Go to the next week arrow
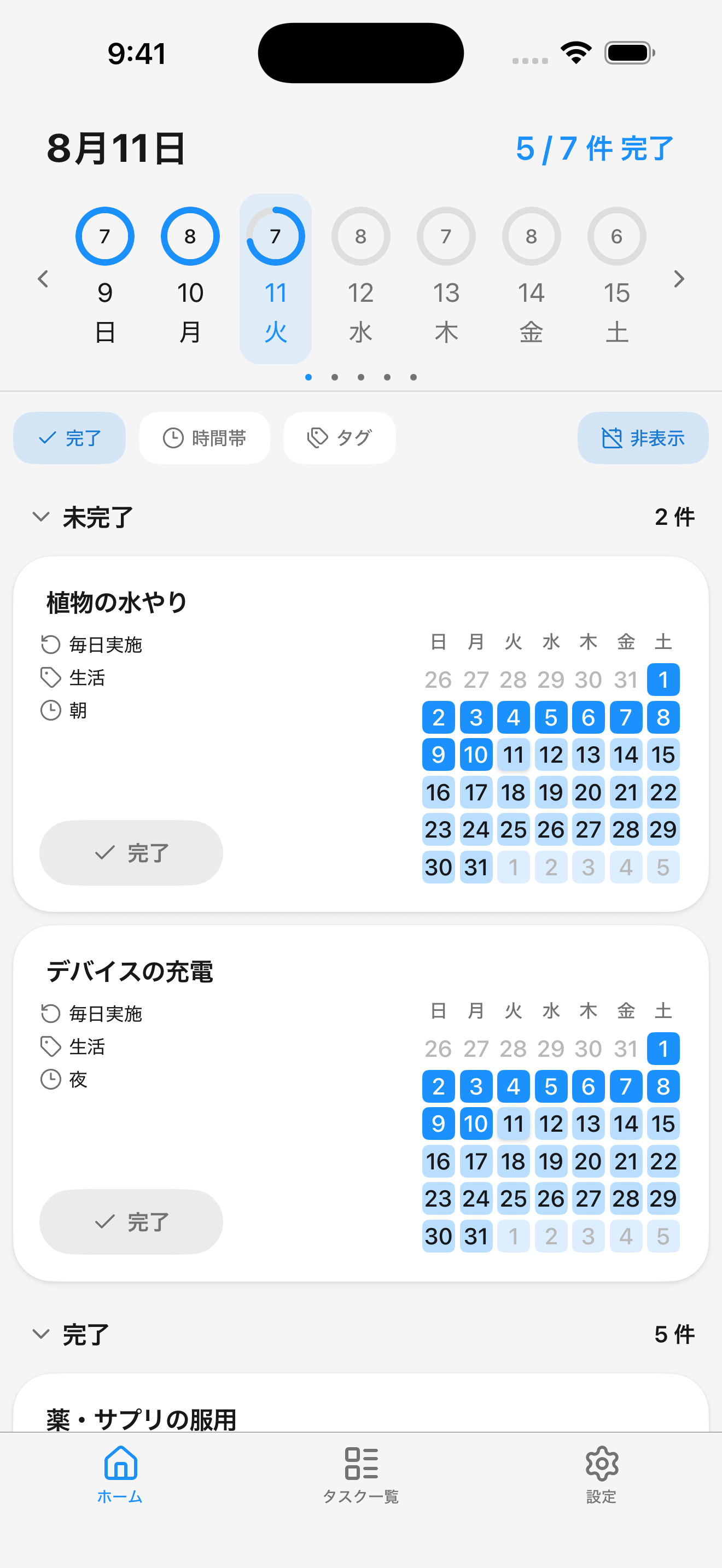The image size is (722, 1568). [x=679, y=279]
